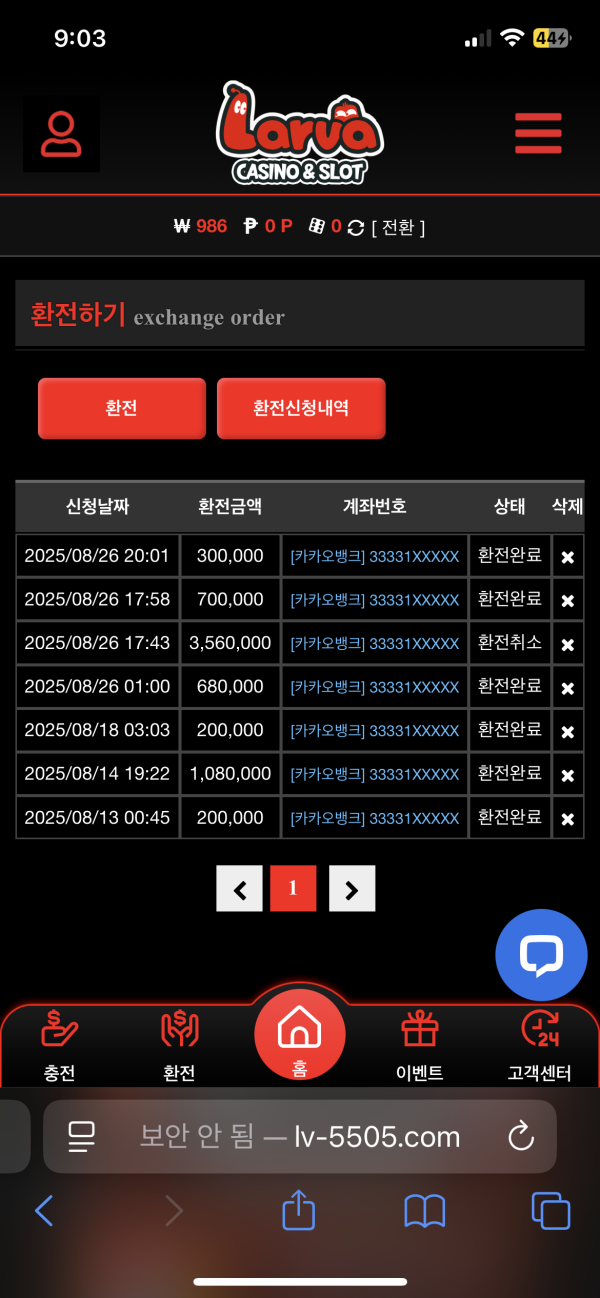This screenshot has width=600, height=1298.
Task: Tap the 전환 convert link
Action: click(398, 227)
